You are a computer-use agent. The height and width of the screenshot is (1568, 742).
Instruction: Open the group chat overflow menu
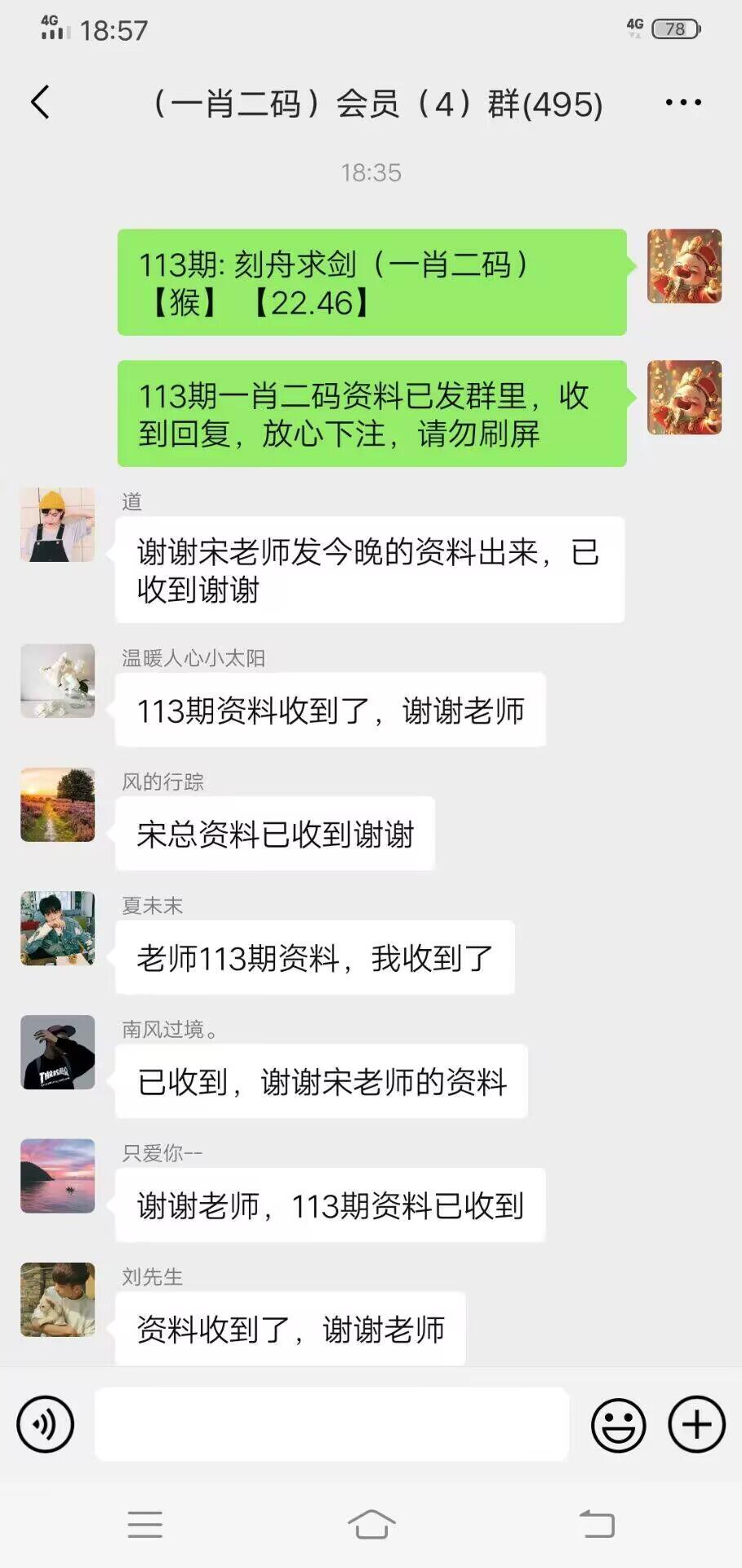(x=682, y=103)
